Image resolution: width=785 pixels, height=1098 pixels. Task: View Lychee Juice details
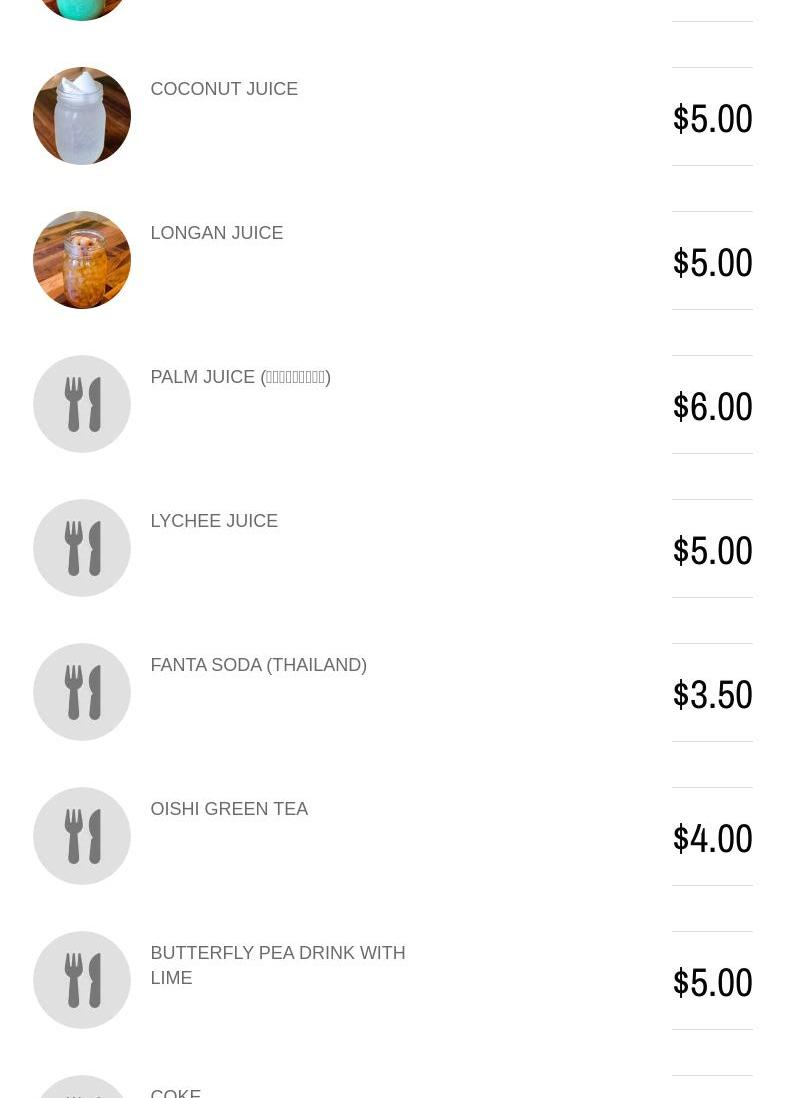coord(214,521)
